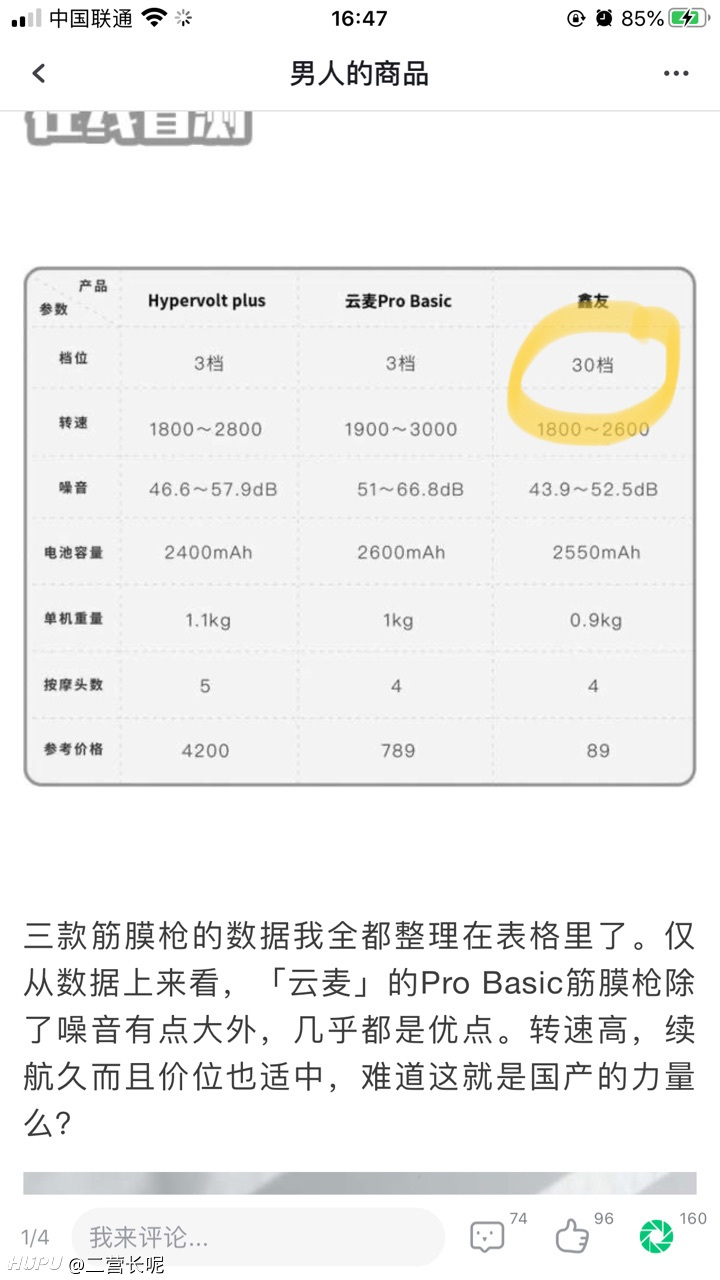The image size is (720, 1280).
Task: Tap the green share icon showing 160
Action: click(657, 1238)
